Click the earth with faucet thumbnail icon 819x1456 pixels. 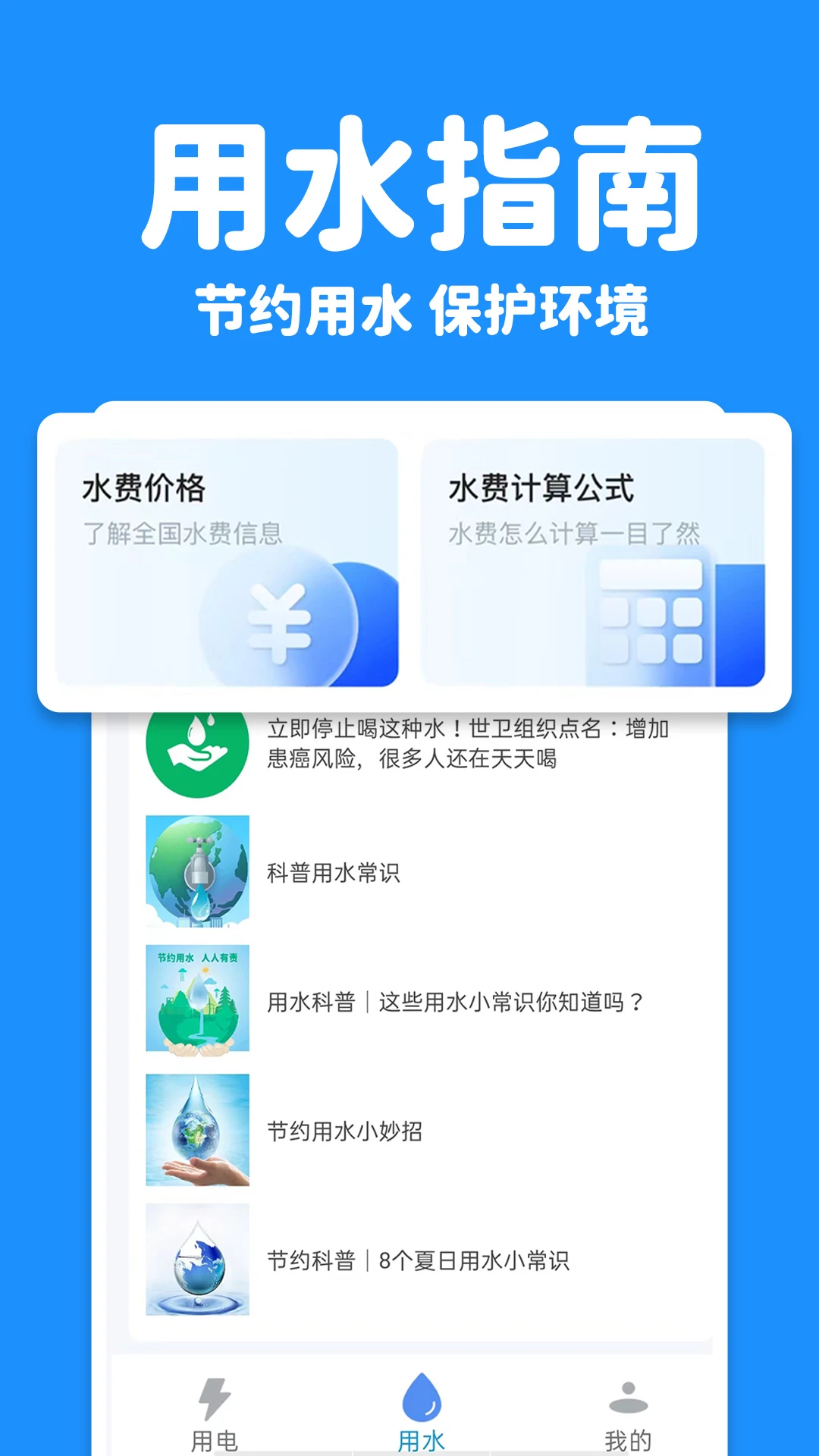(196, 874)
